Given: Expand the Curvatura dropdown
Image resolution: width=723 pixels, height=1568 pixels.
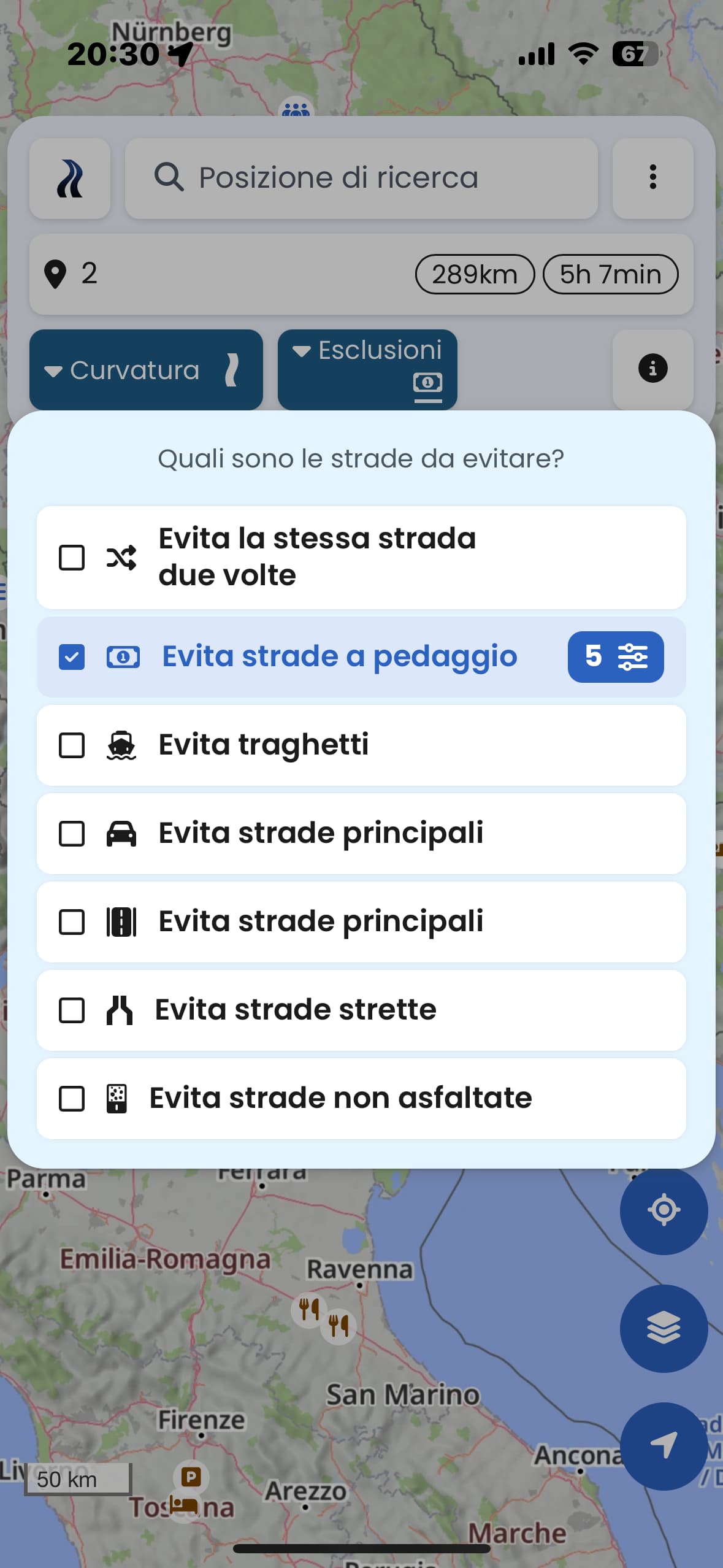Looking at the screenshot, I should (x=146, y=370).
